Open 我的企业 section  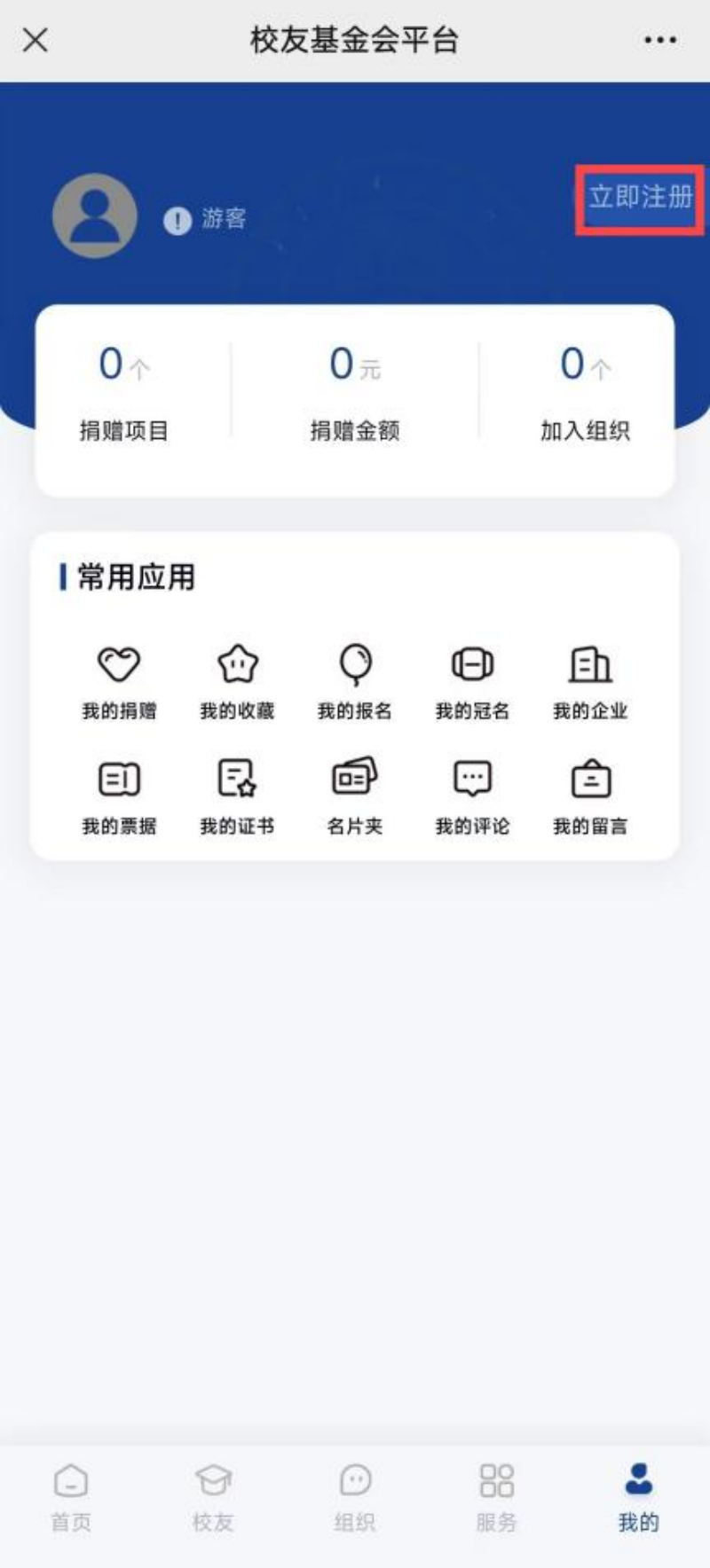(590, 680)
